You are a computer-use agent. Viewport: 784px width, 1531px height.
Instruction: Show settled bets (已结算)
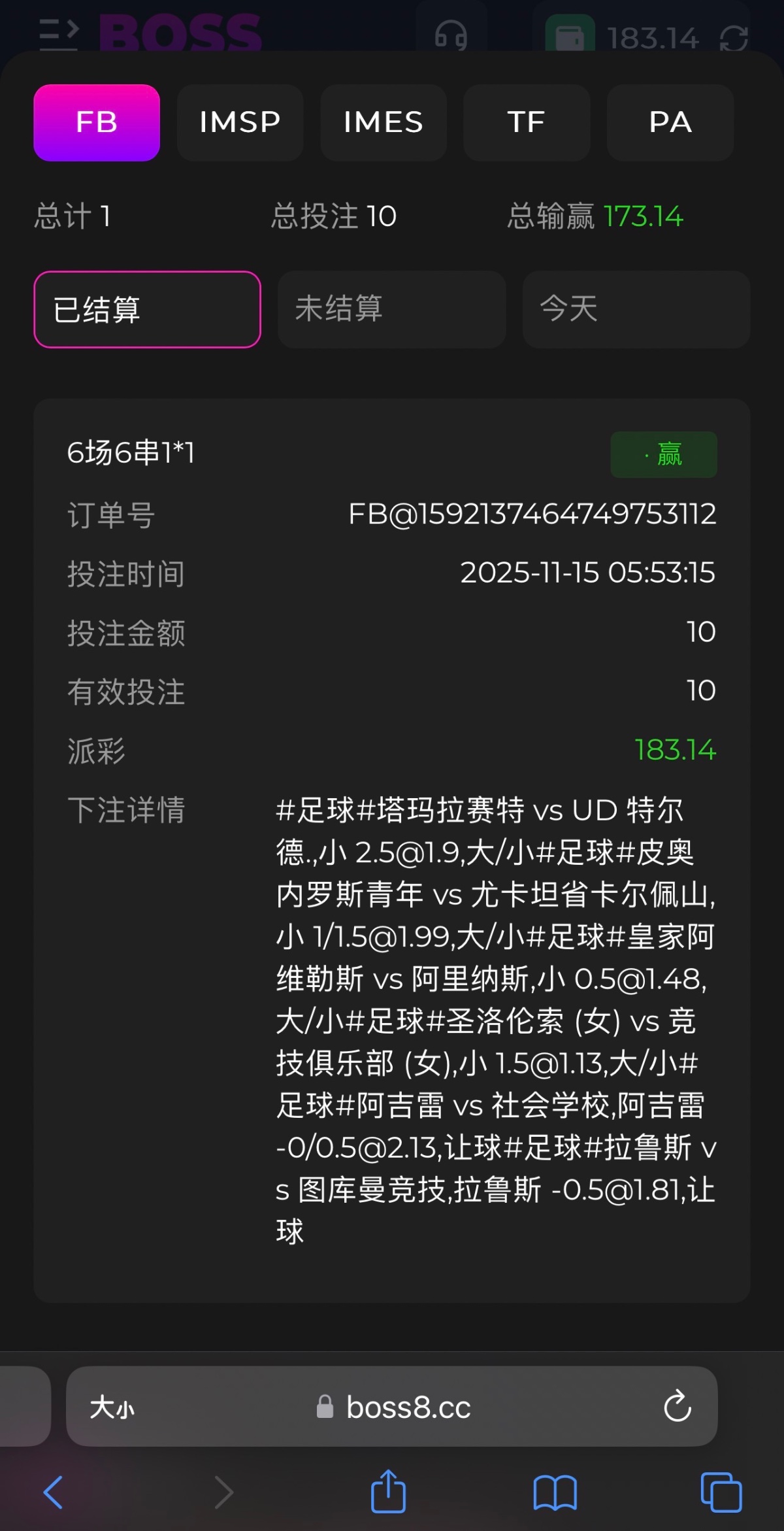(147, 309)
